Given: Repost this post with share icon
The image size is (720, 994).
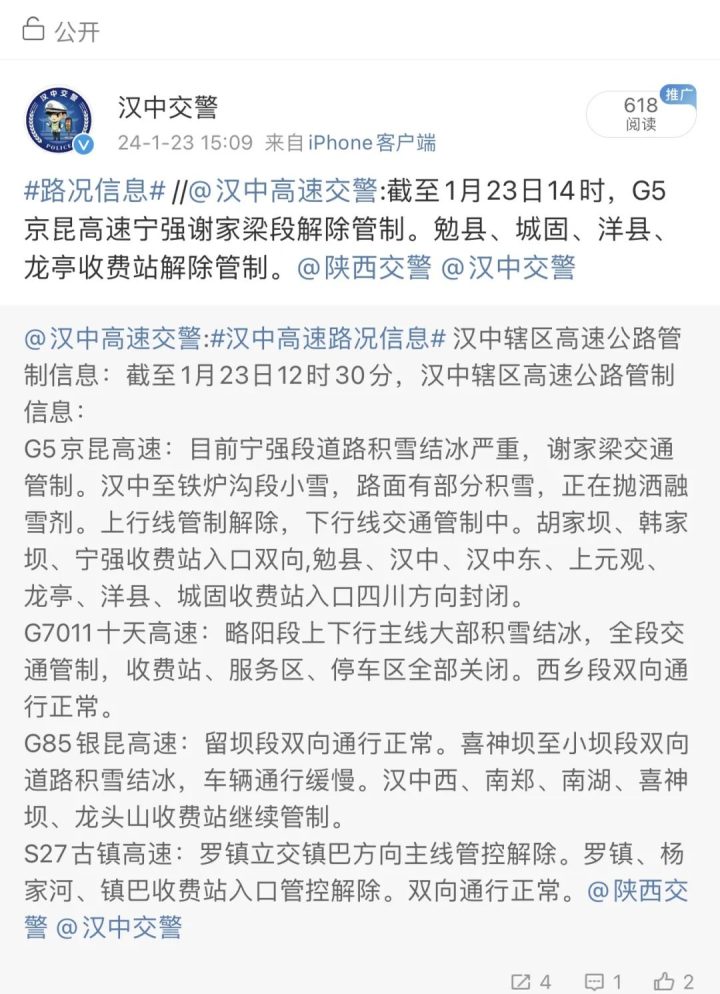Looking at the screenshot, I should pyautogui.click(x=531, y=981).
